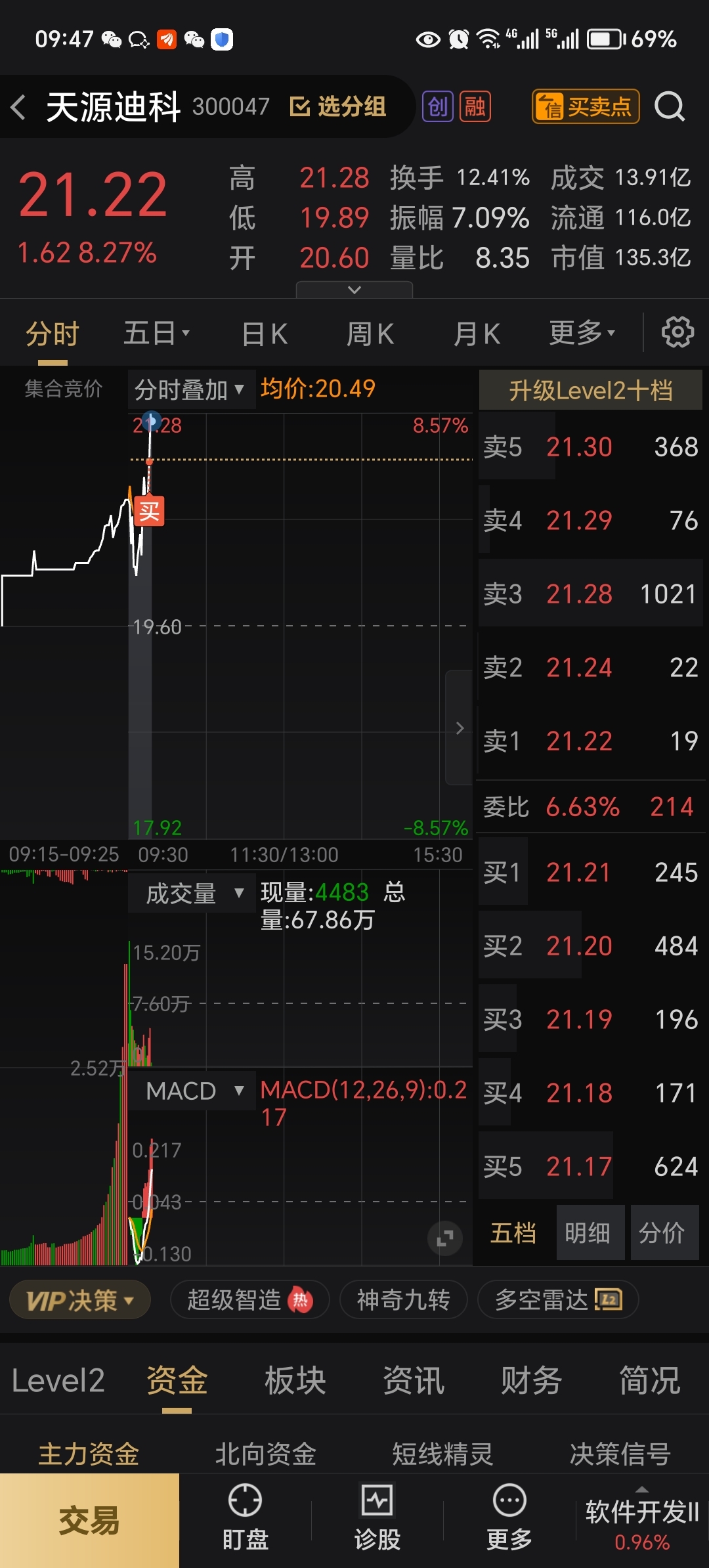Open 诊股 stock diagnosis
709x1568 pixels.
(377, 1518)
